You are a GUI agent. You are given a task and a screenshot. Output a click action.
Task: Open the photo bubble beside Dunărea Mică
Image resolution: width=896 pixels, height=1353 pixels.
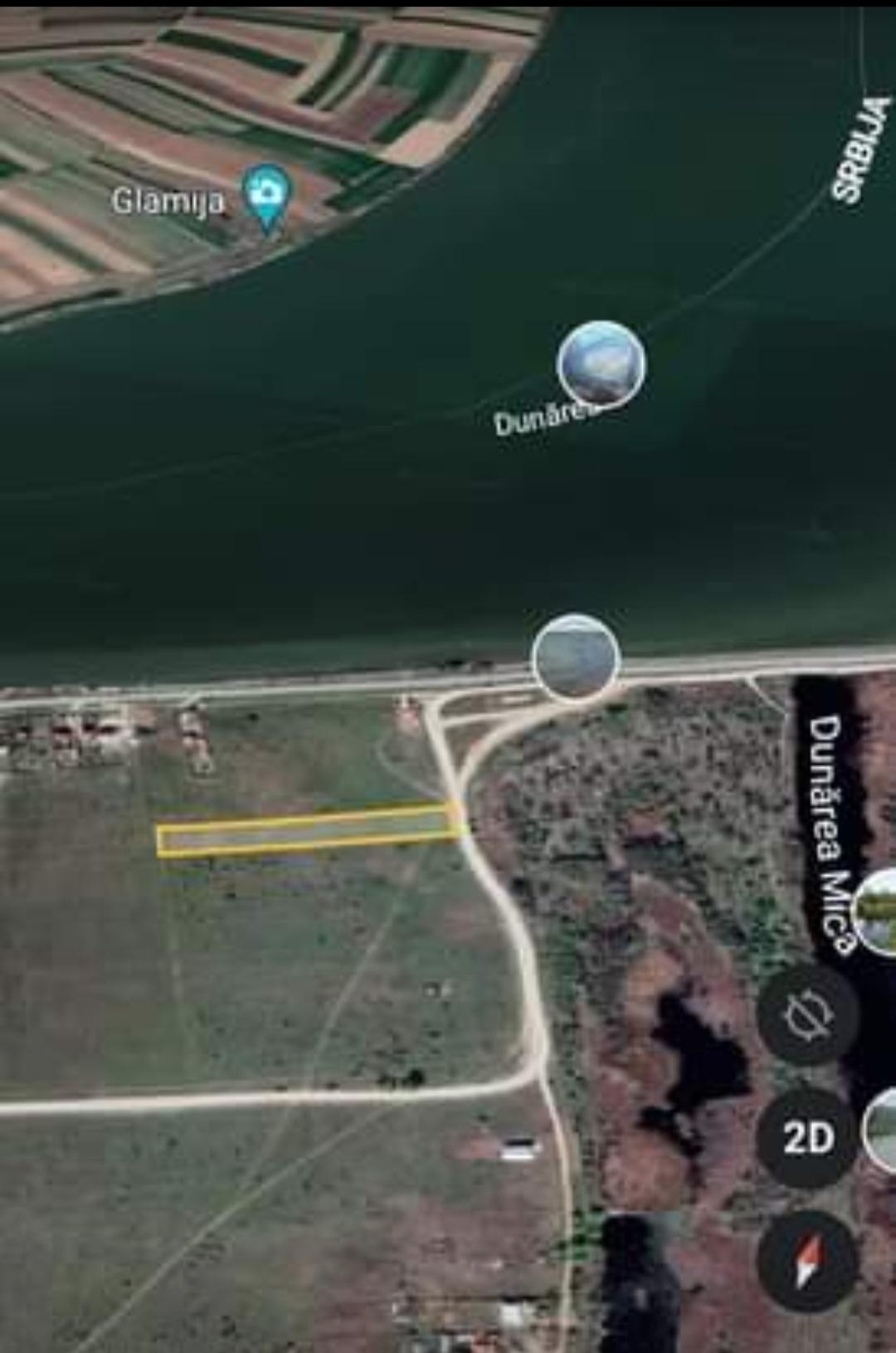point(878,911)
